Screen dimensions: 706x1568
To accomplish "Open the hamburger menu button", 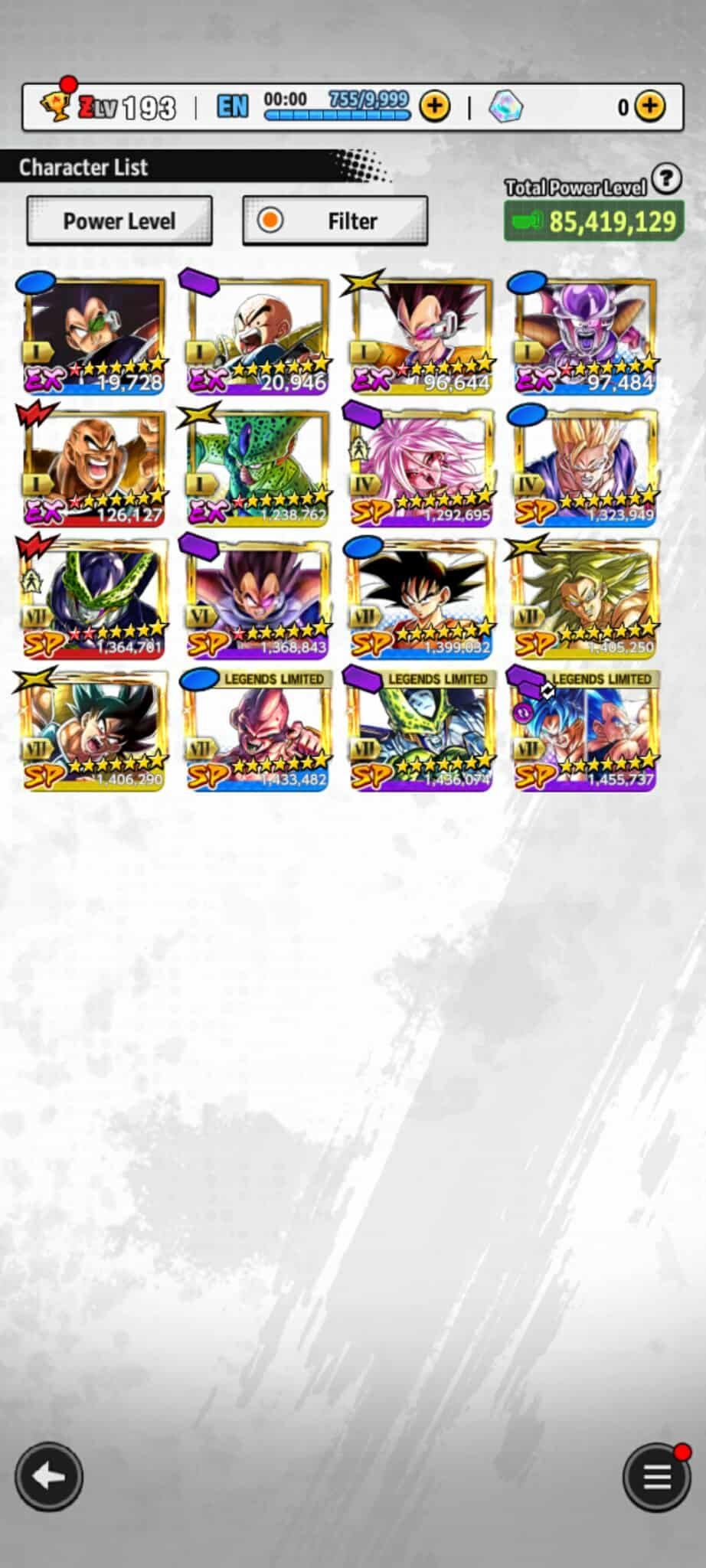I will (x=657, y=1477).
